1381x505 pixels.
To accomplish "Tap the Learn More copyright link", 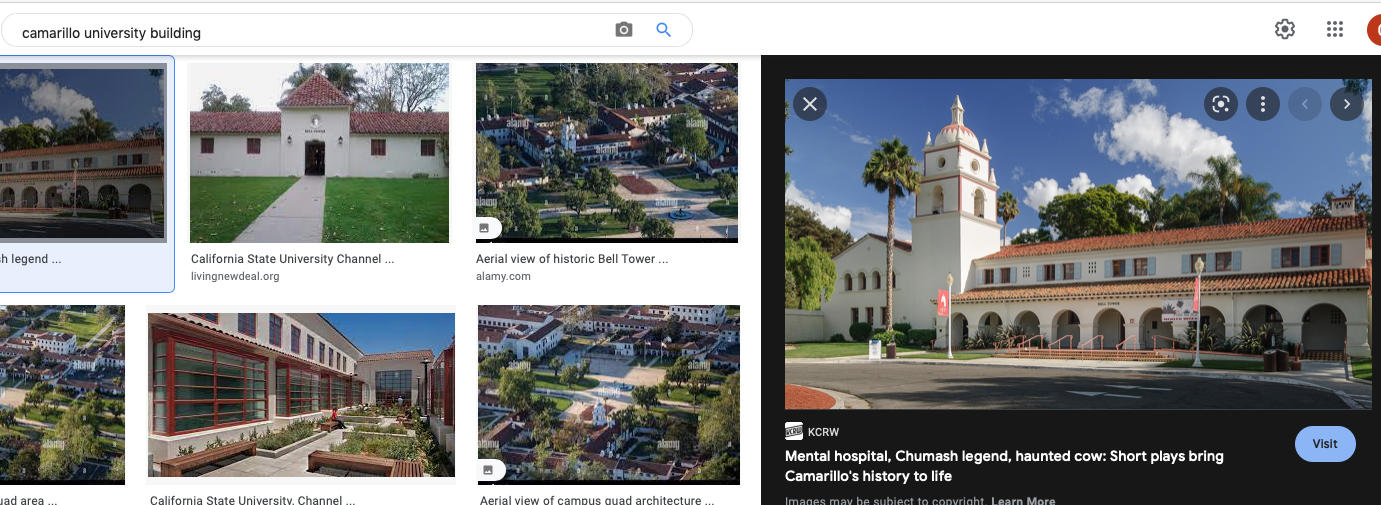I will [x=1023, y=501].
